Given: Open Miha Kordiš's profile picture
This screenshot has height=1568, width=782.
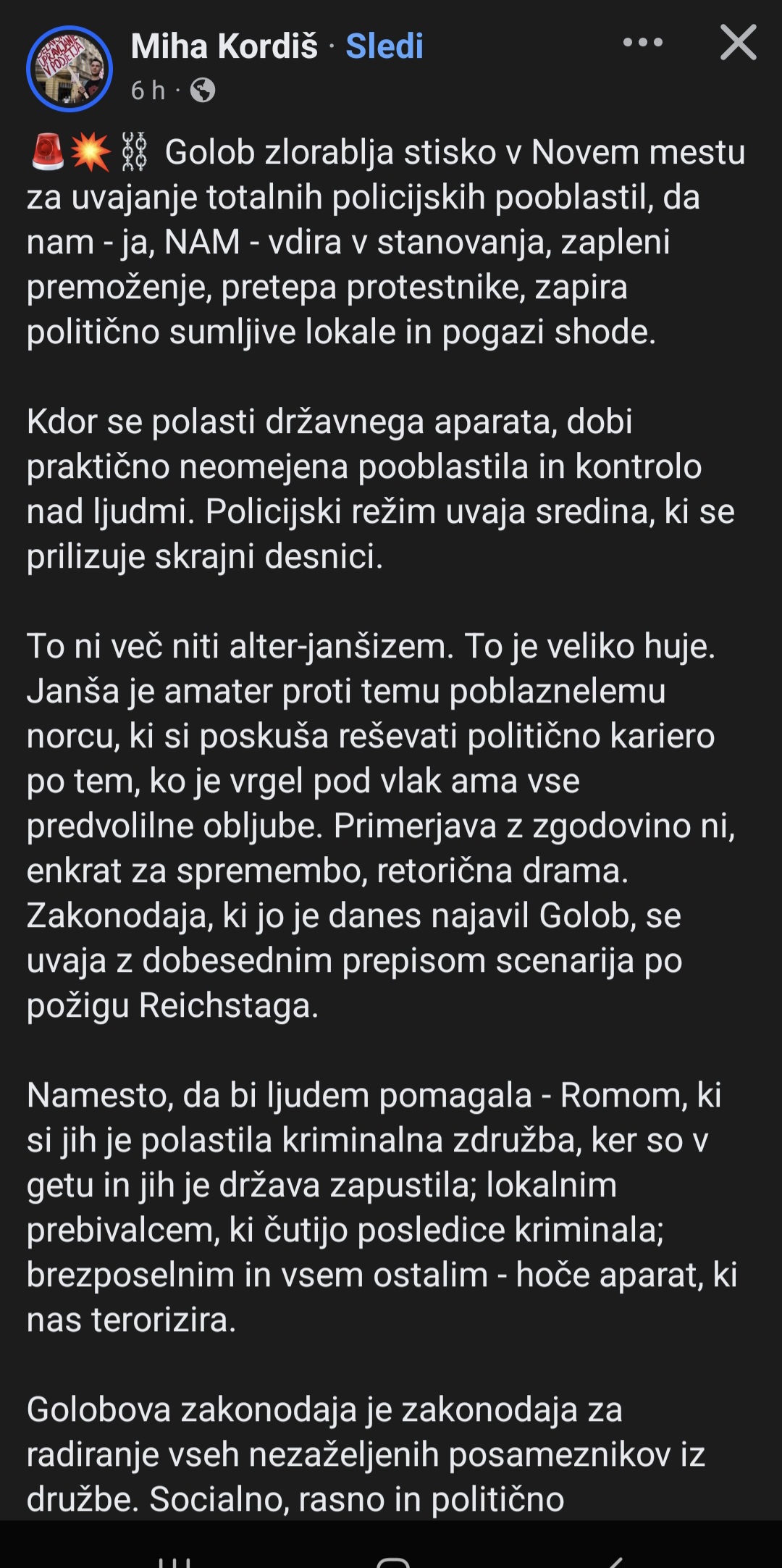Looking at the screenshot, I should click(x=70, y=69).
